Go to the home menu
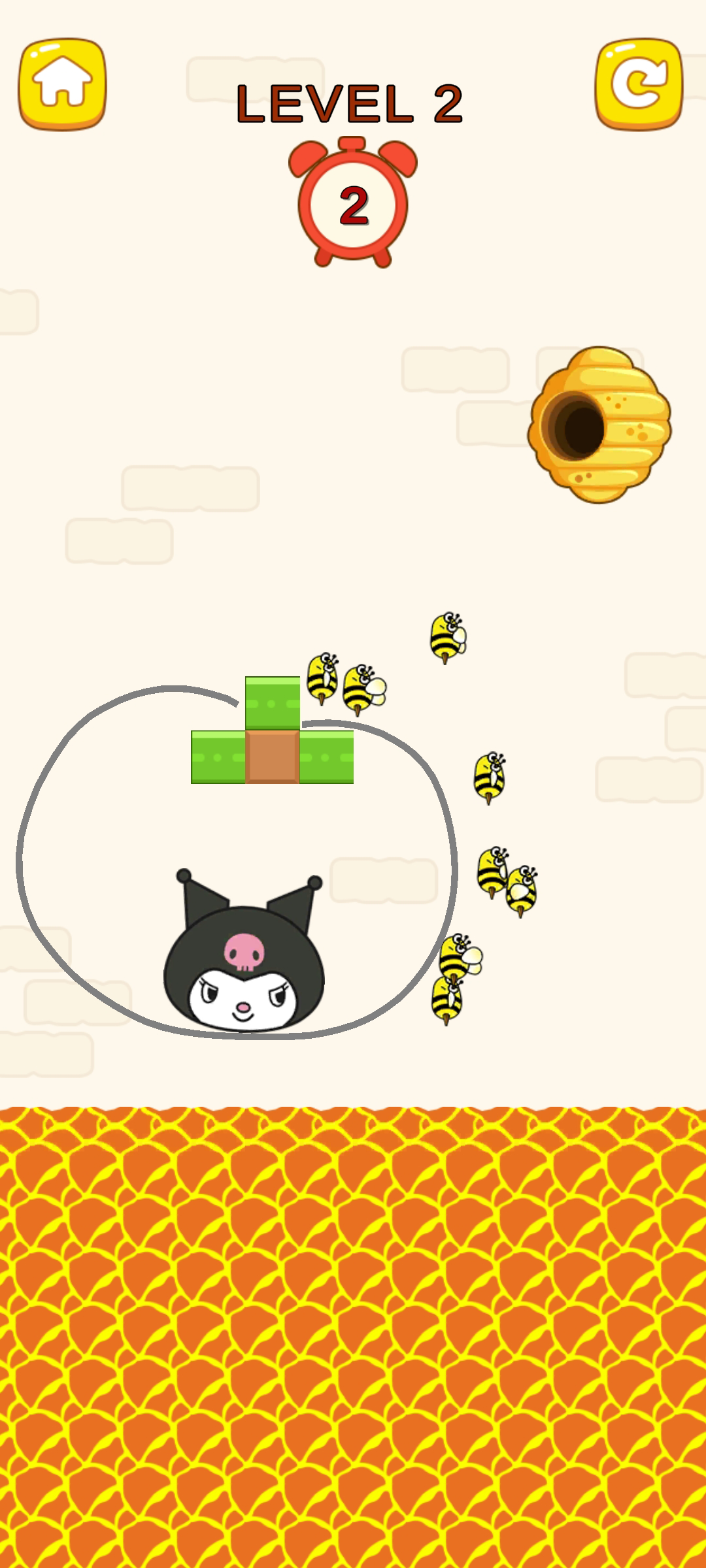This screenshot has height=1568, width=706. click(x=62, y=84)
